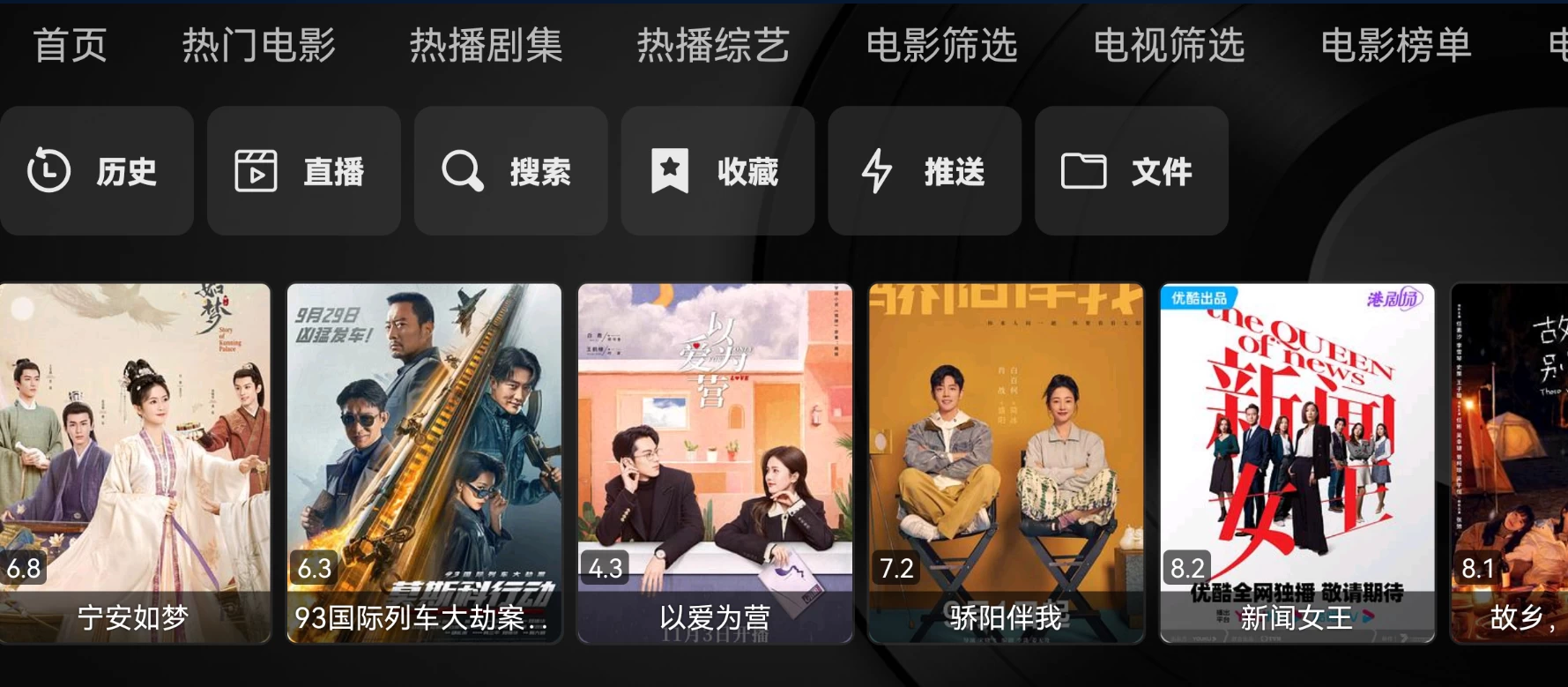Select the 93国际列车大劫案 movie card
The image size is (1568, 687).
click(424, 463)
